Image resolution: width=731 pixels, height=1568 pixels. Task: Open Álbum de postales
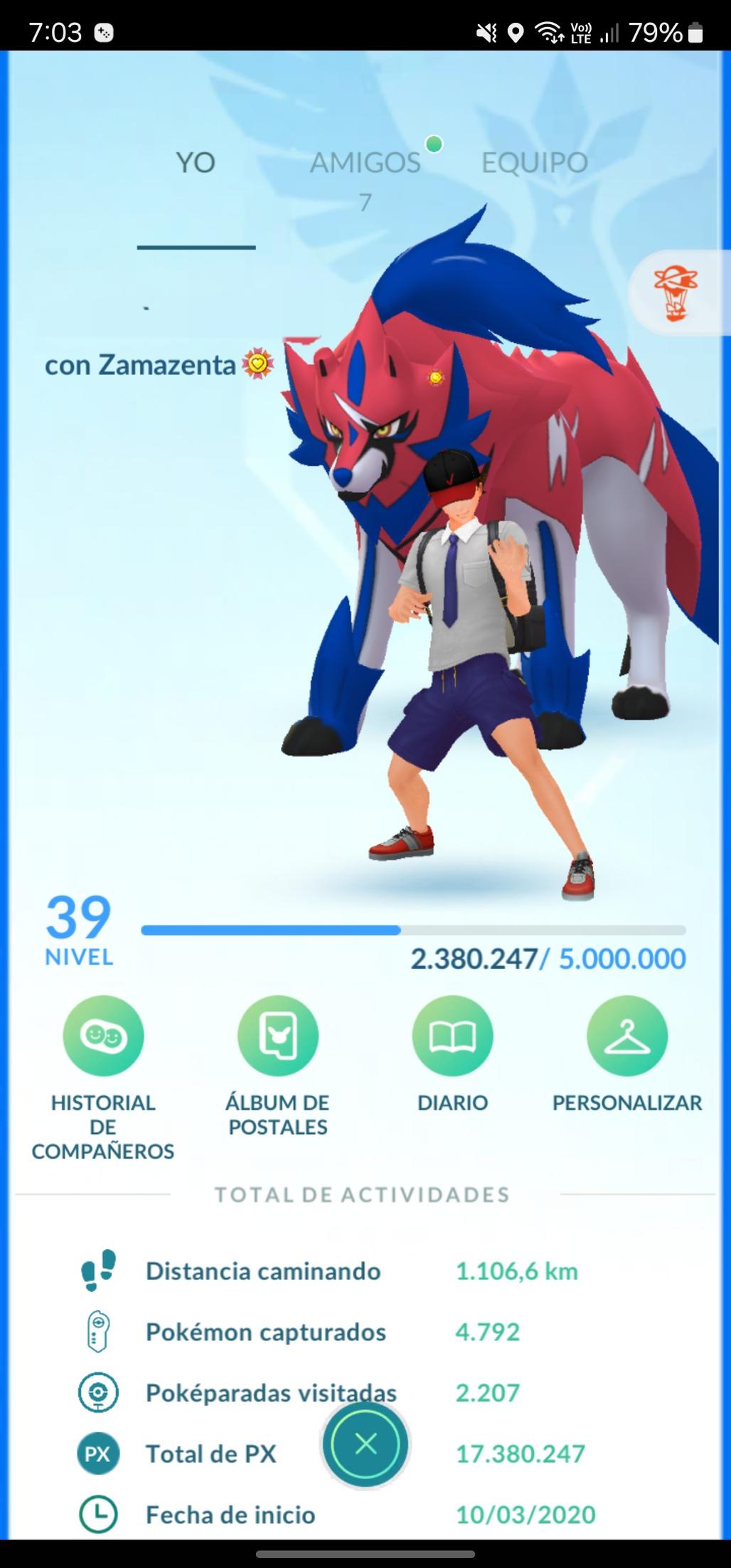277,1036
